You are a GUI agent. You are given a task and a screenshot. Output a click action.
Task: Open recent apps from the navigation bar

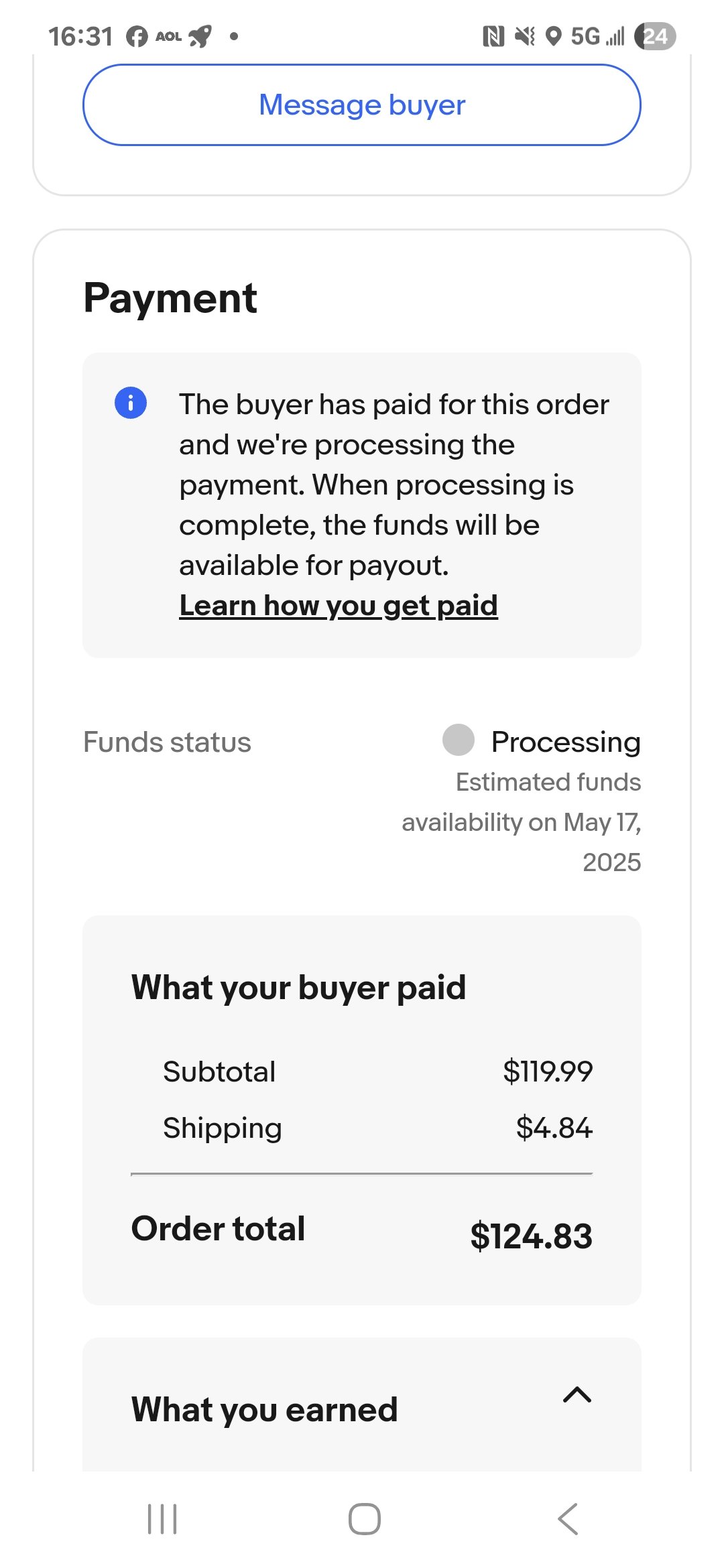(162, 1519)
